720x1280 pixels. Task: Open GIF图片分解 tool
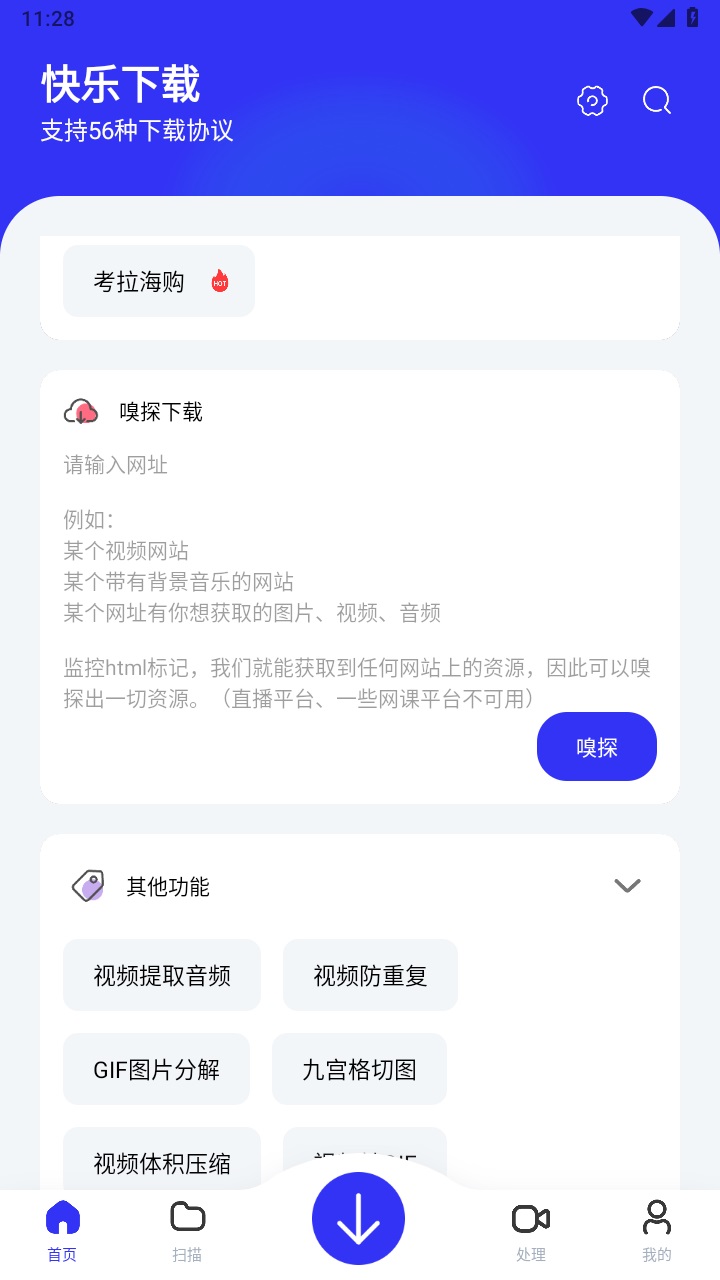pyautogui.click(x=156, y=1069)
